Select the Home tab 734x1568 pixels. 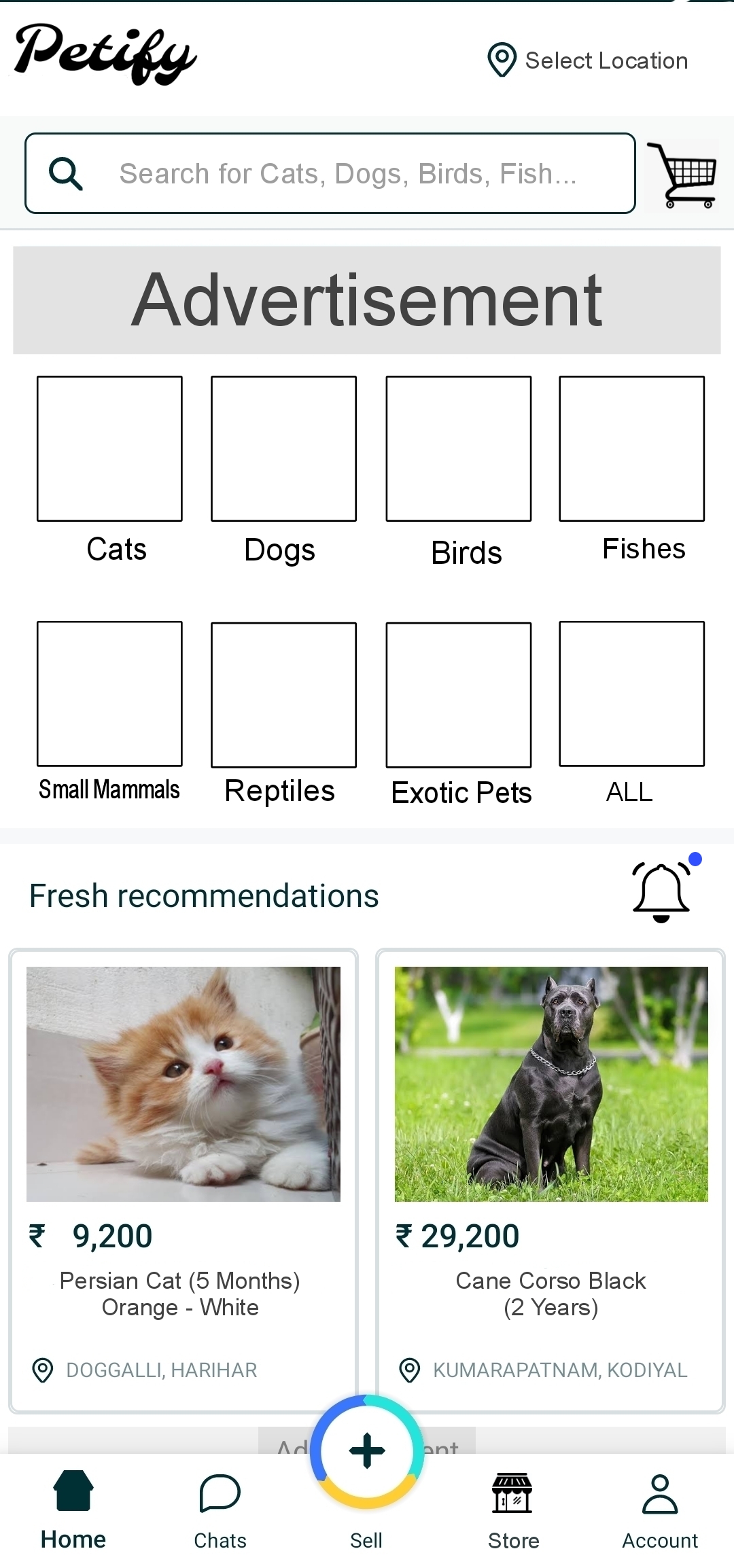click(73, 1511)
